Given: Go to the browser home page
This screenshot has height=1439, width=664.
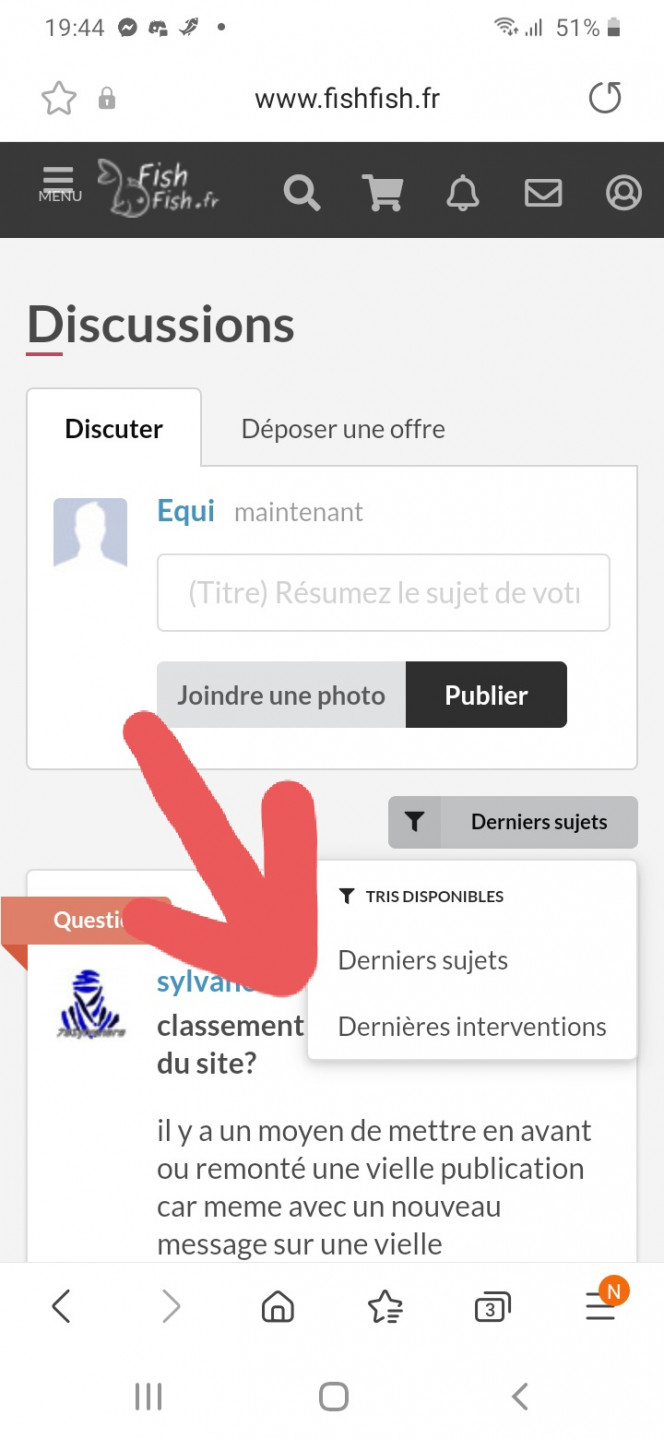Looking at the screenshot, I should click(277, 1306).
